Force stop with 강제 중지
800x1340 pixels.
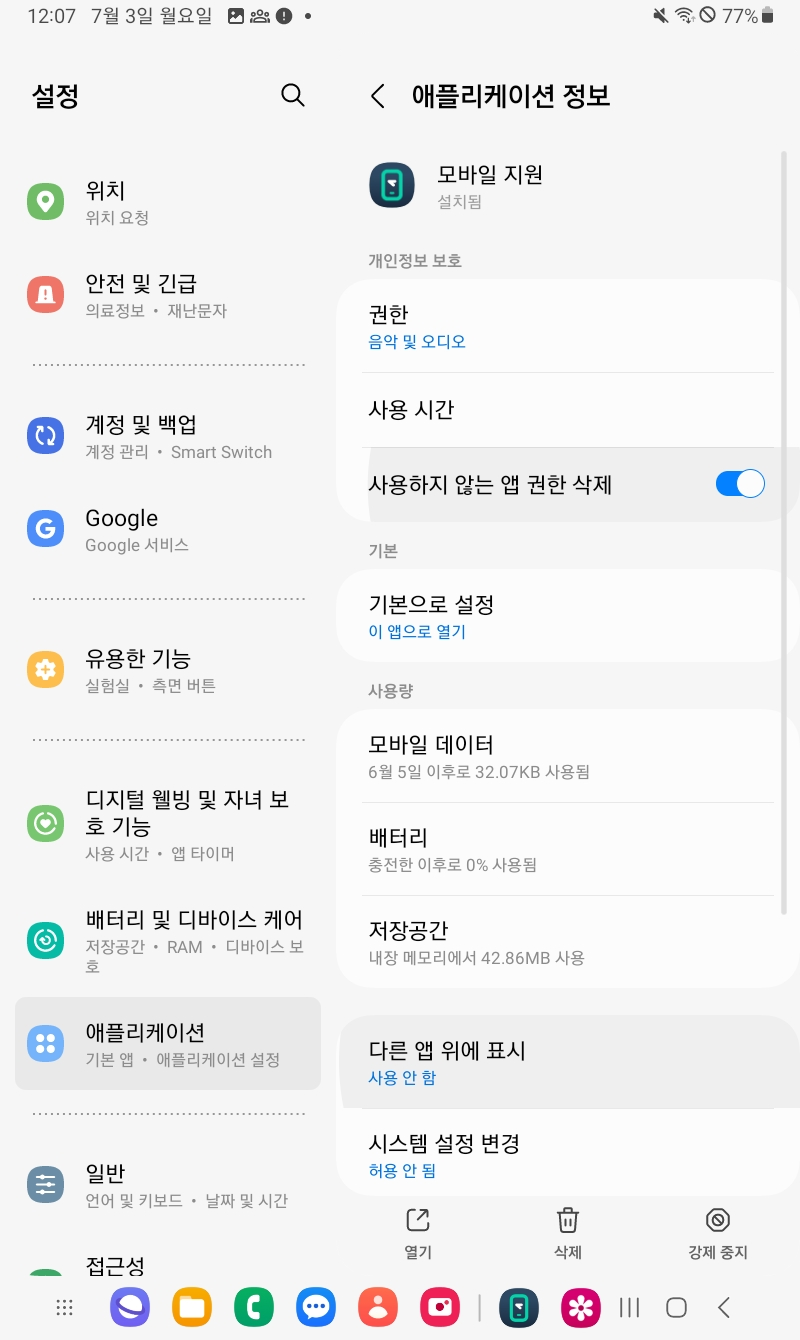pyautogui.click(x=717, y=1232)
